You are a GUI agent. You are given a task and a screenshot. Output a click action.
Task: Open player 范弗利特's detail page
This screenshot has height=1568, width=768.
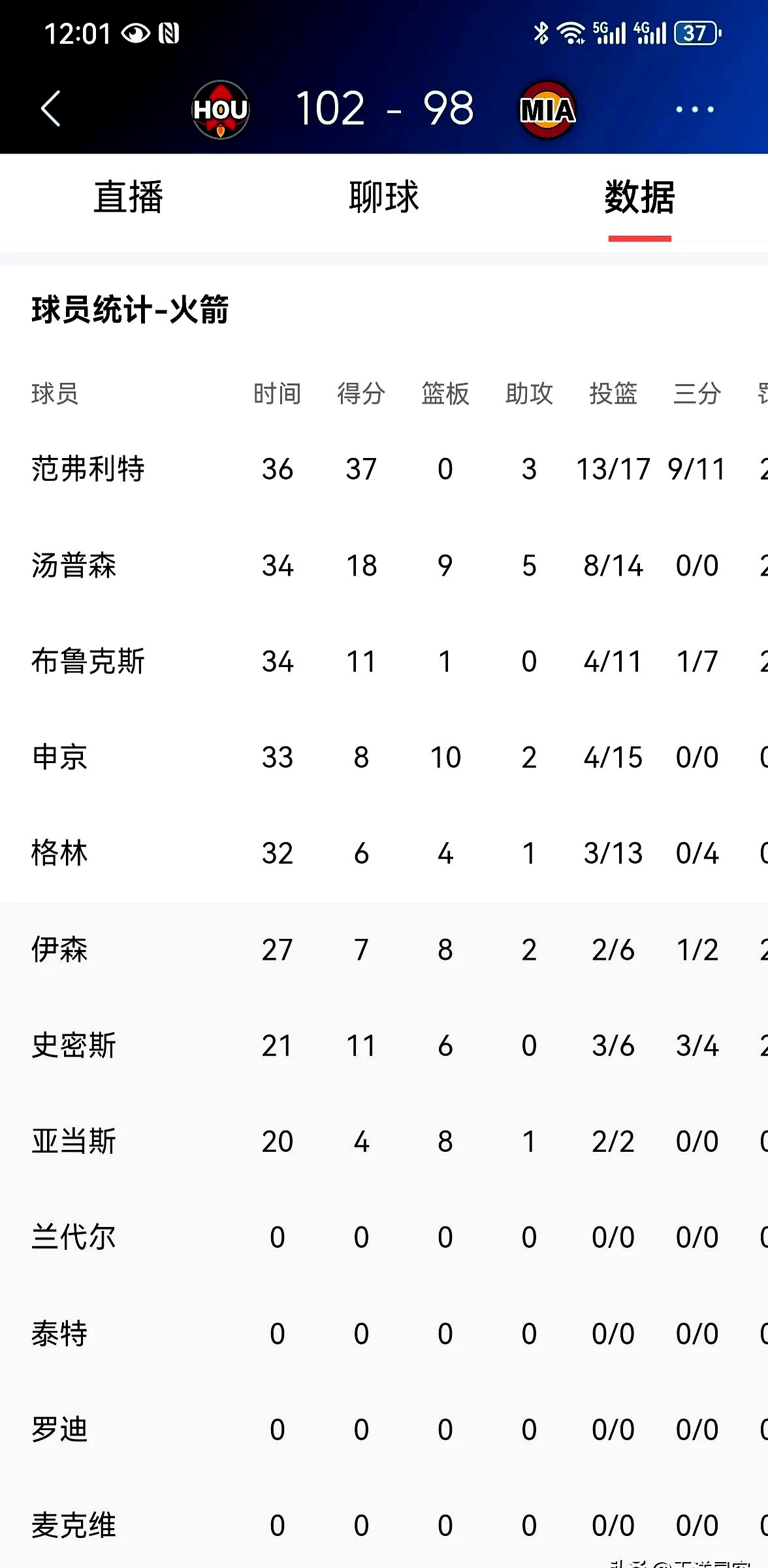click(88, 469)
